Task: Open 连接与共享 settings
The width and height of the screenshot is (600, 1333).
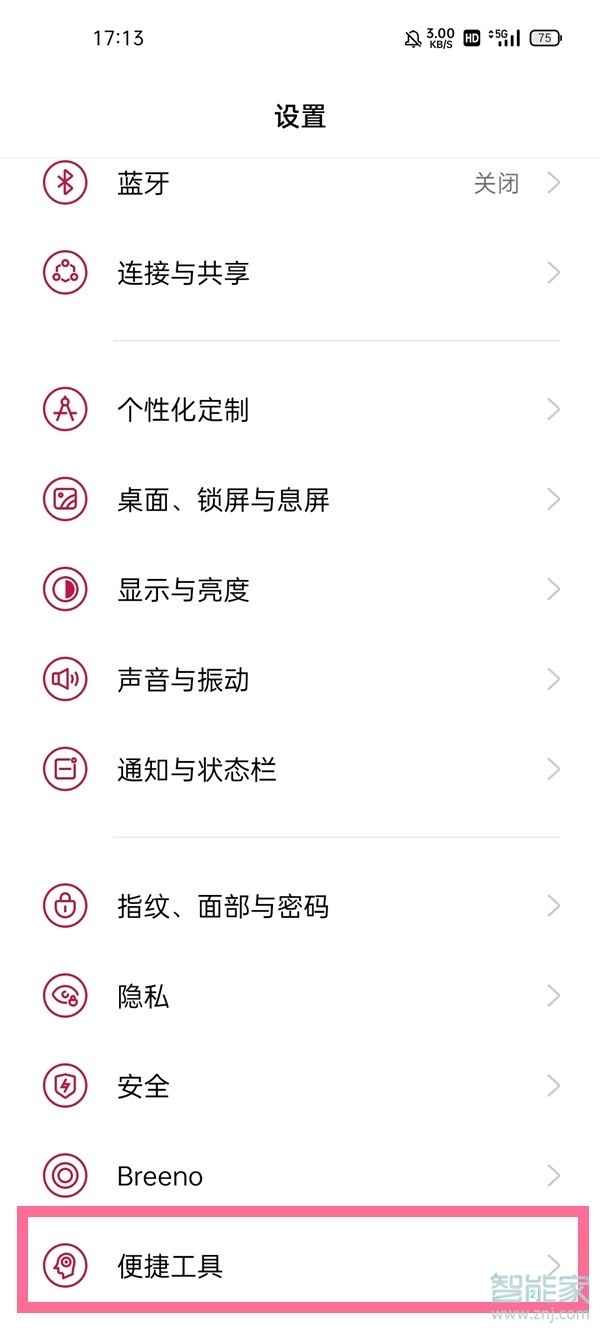Action: pyautogui.click(x=300, y=272)
